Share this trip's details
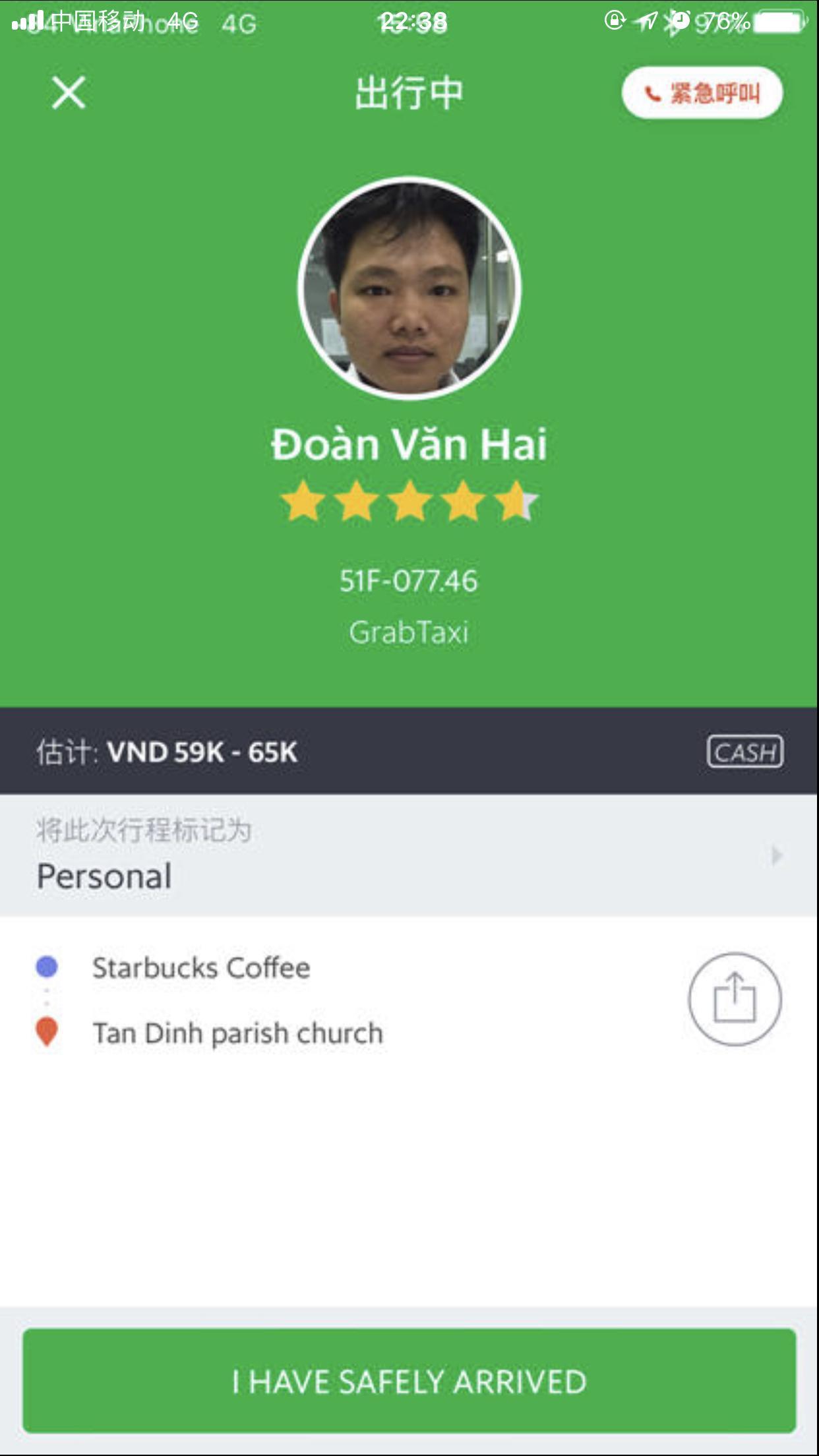Screen dimensions: 819x1456 pos(735,999)
